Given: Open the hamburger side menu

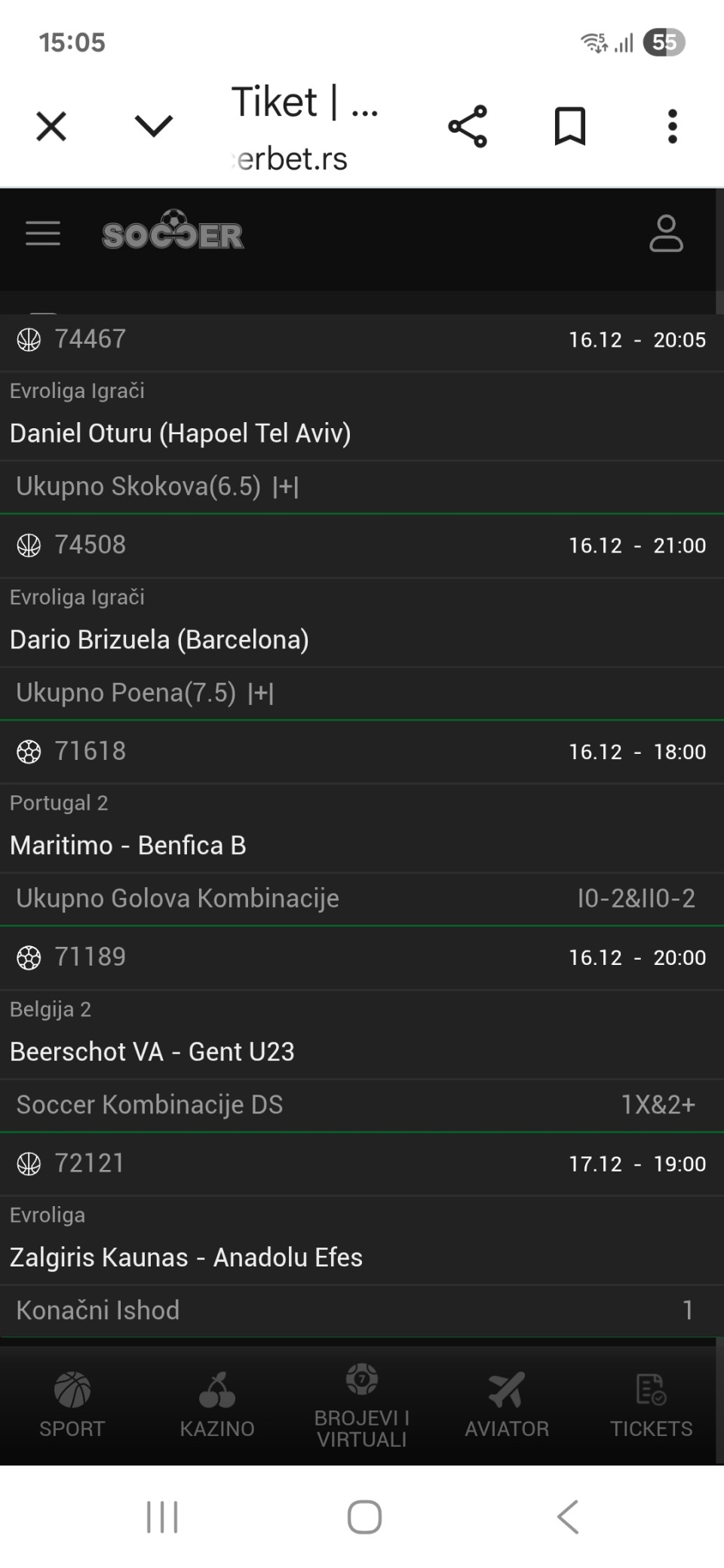Looking at the screenshot, I should coord(43,234).
